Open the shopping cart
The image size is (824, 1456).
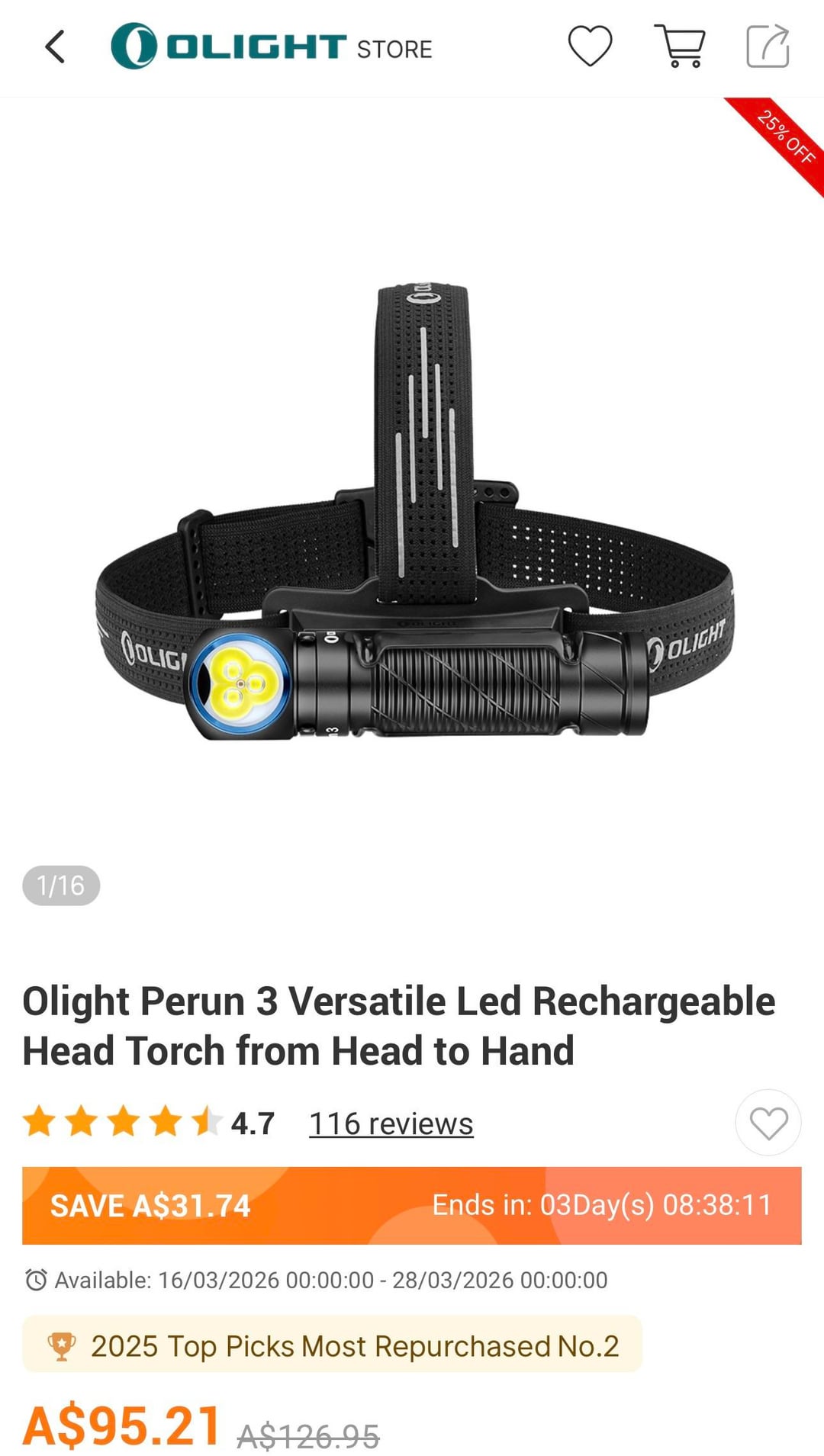pyautogui.click(x=681, y=47)
